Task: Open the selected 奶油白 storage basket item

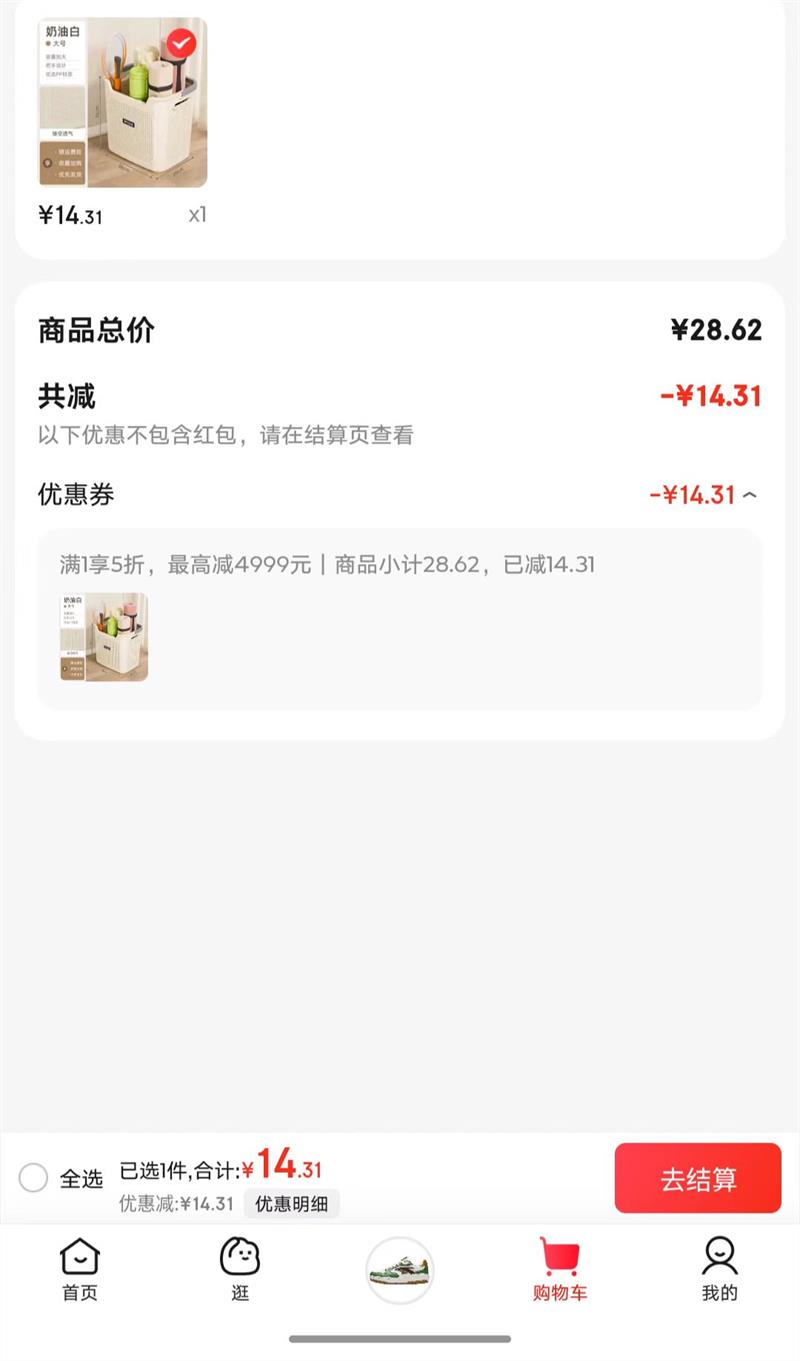Action: [122, 103]
